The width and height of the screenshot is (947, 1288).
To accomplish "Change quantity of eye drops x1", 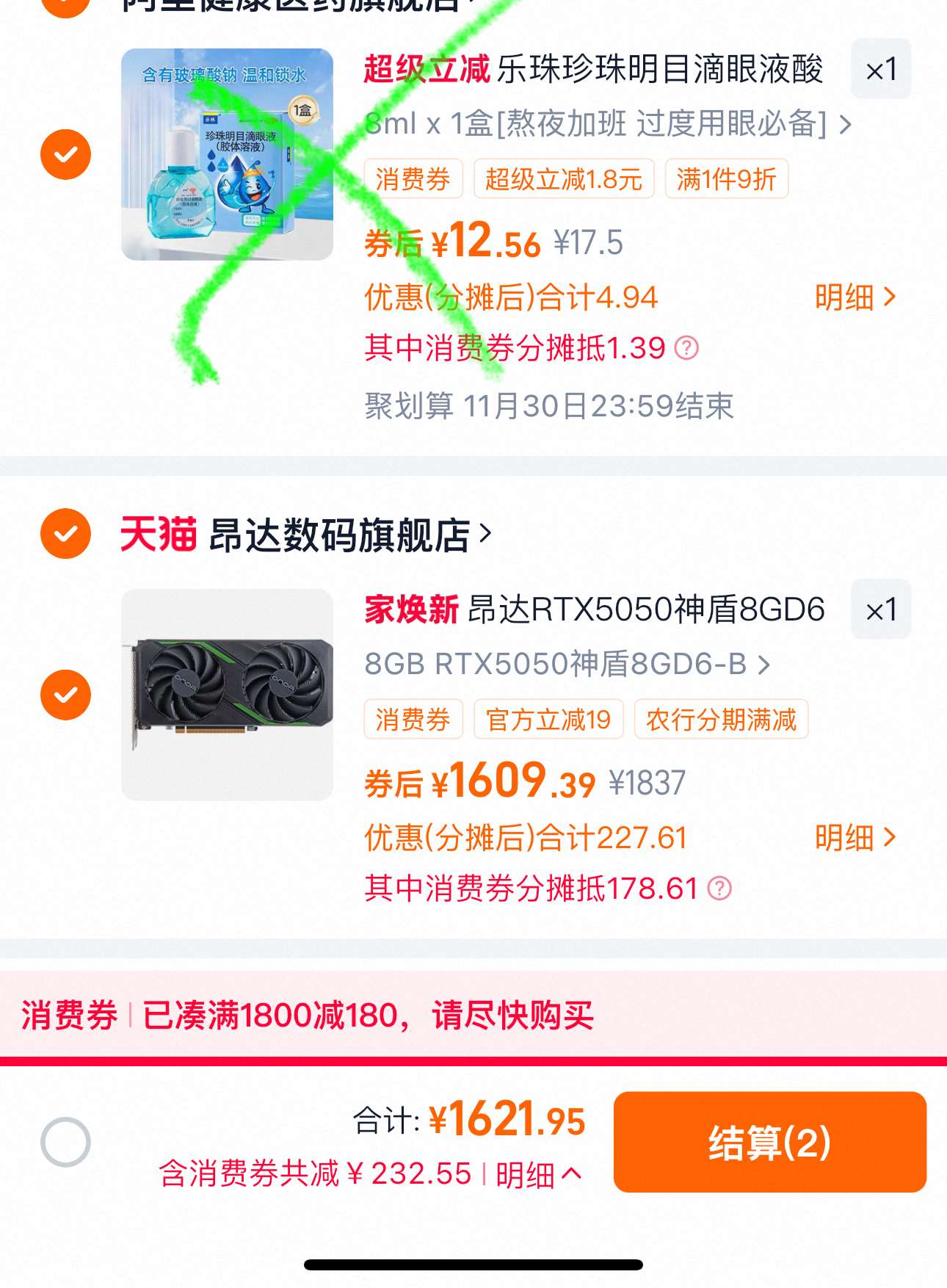I will pos(881,69).
